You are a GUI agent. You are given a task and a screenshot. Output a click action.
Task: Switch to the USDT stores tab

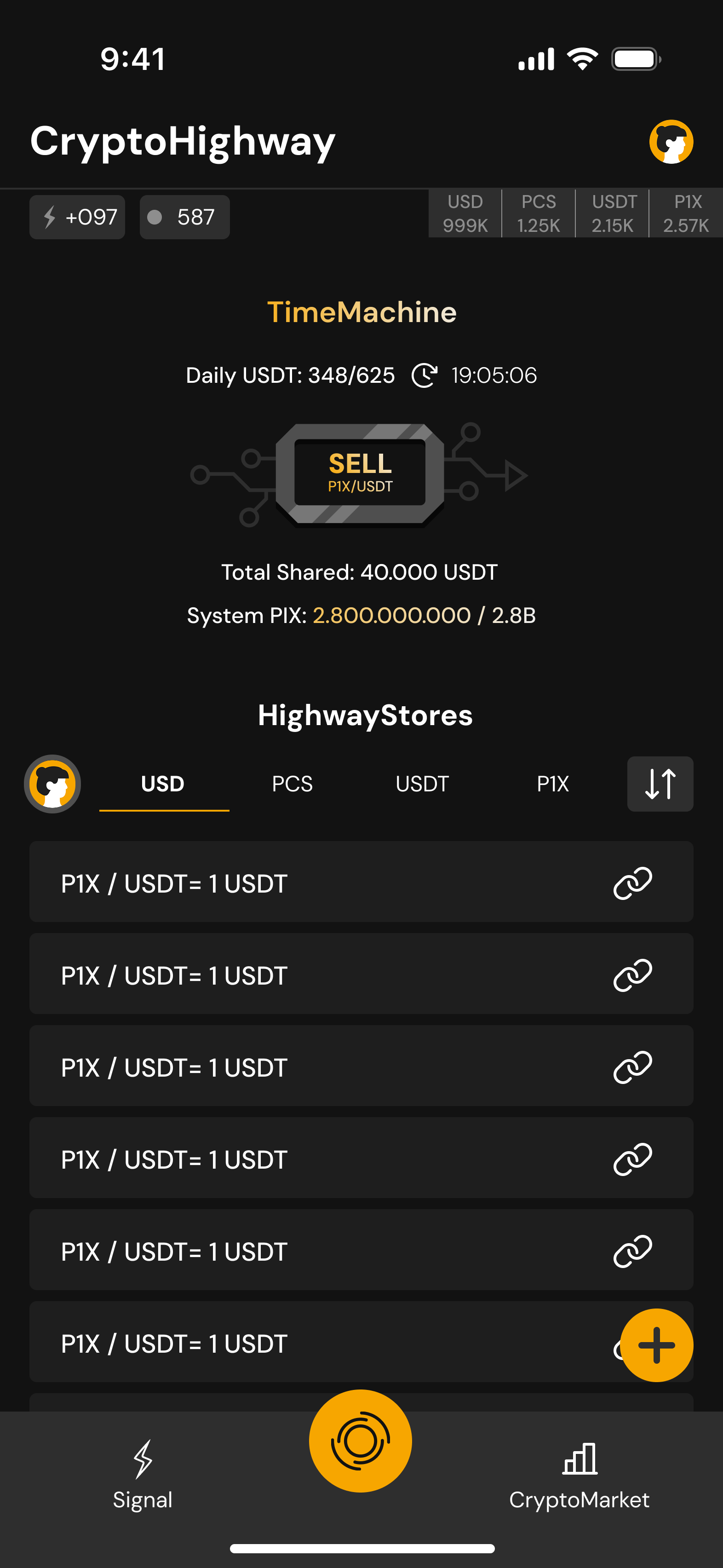(422, 784)
